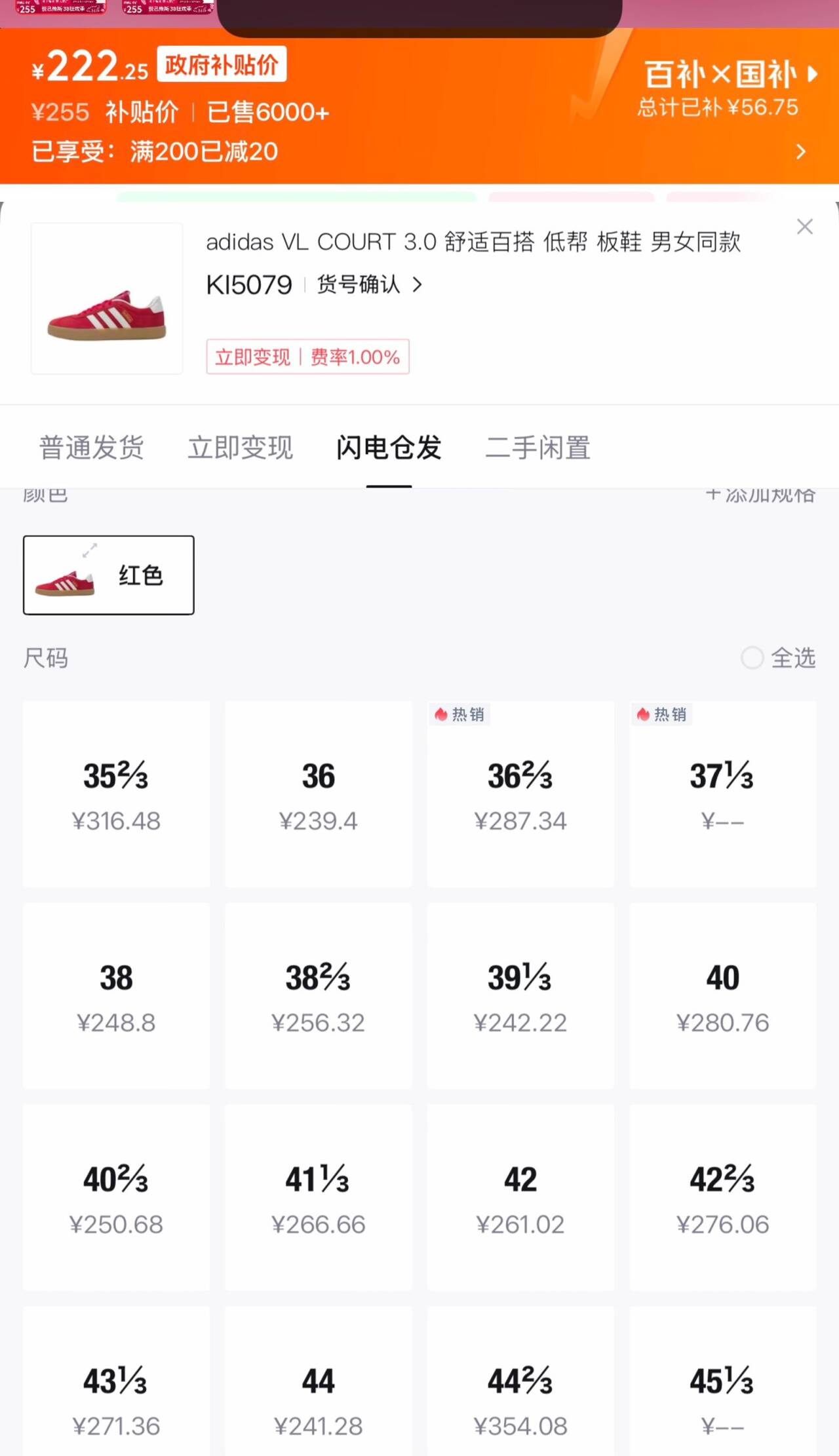Switch to the 普通发货 tab

(x=92, y=448)
